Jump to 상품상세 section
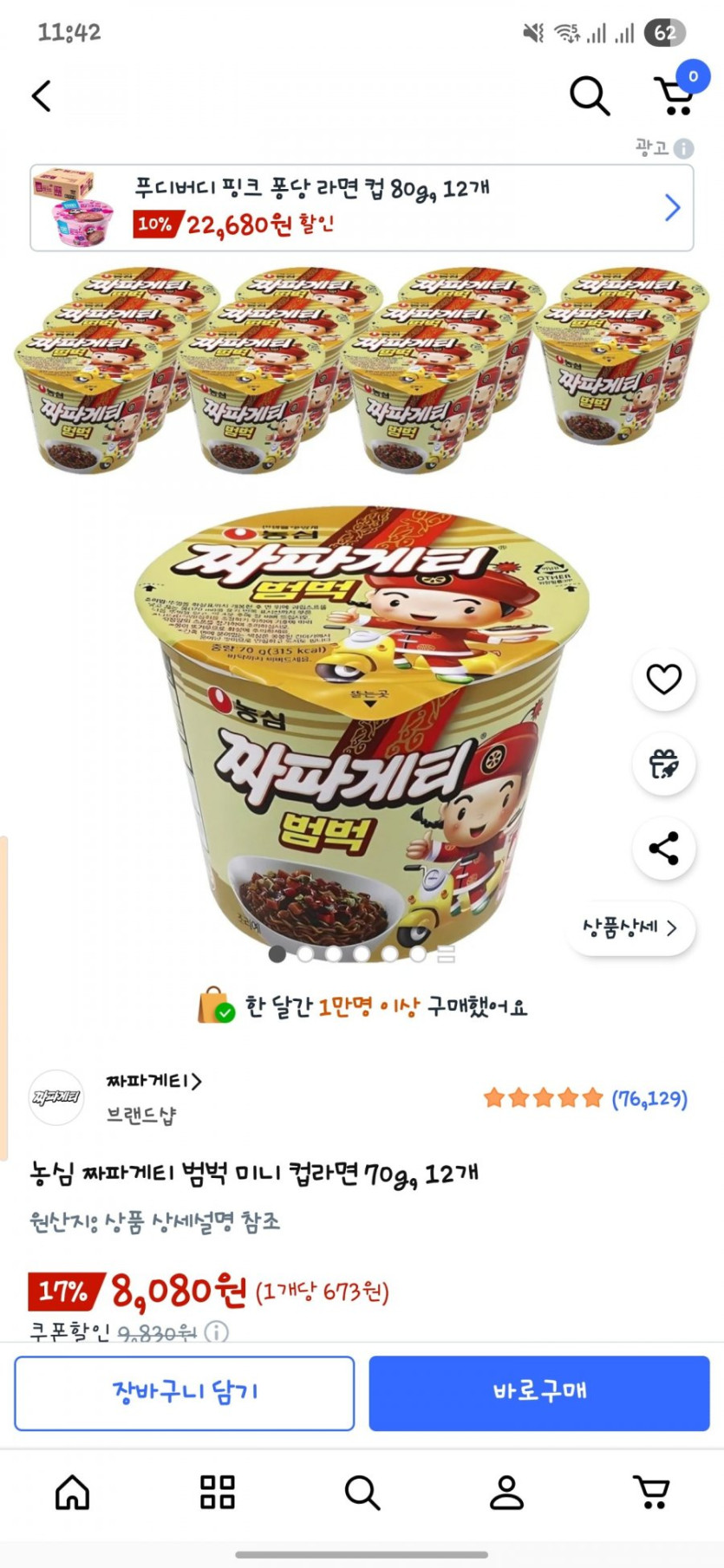This screenshot has width=724, height=1568. pyautogui.click(x=630, y=927)
